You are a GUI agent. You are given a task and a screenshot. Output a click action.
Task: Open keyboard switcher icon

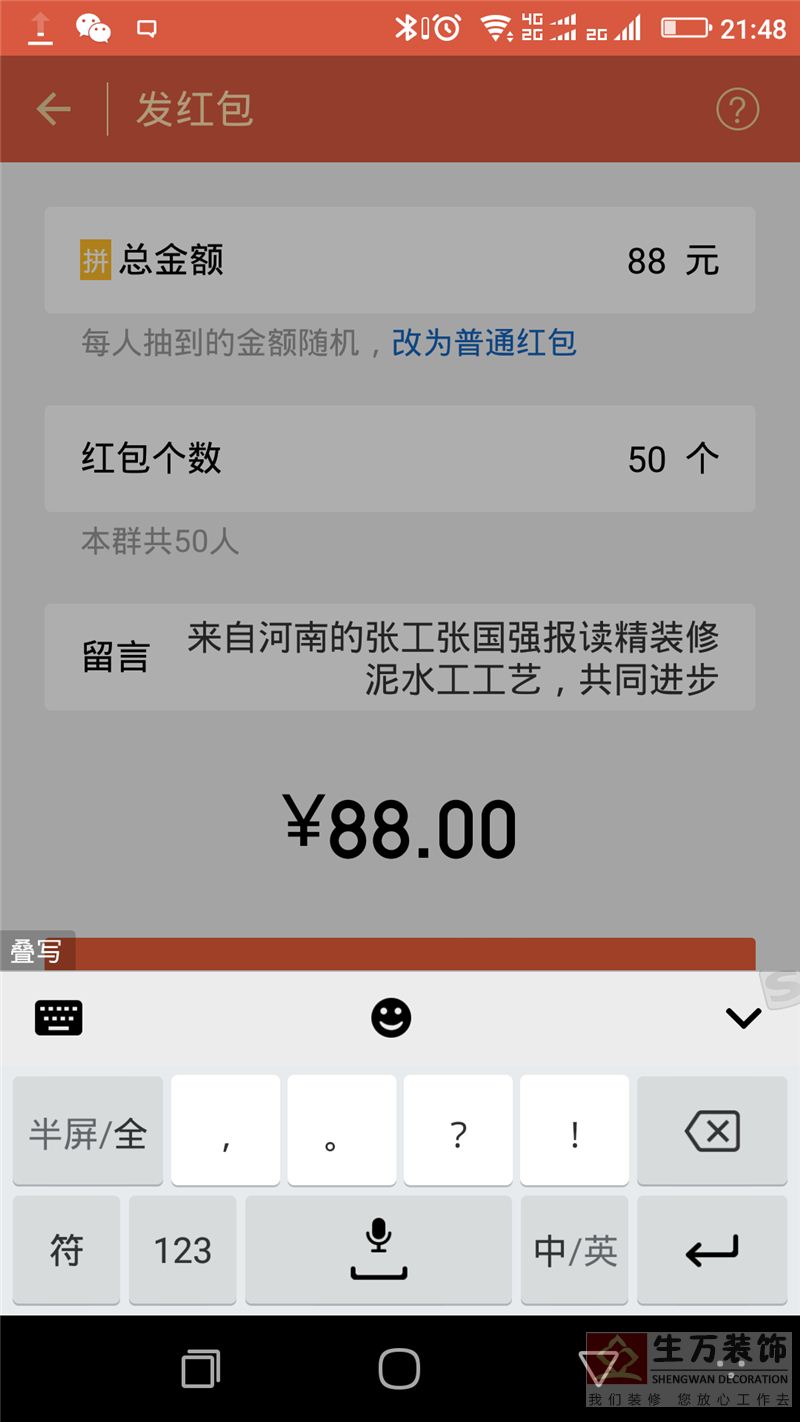[59, 1018]
